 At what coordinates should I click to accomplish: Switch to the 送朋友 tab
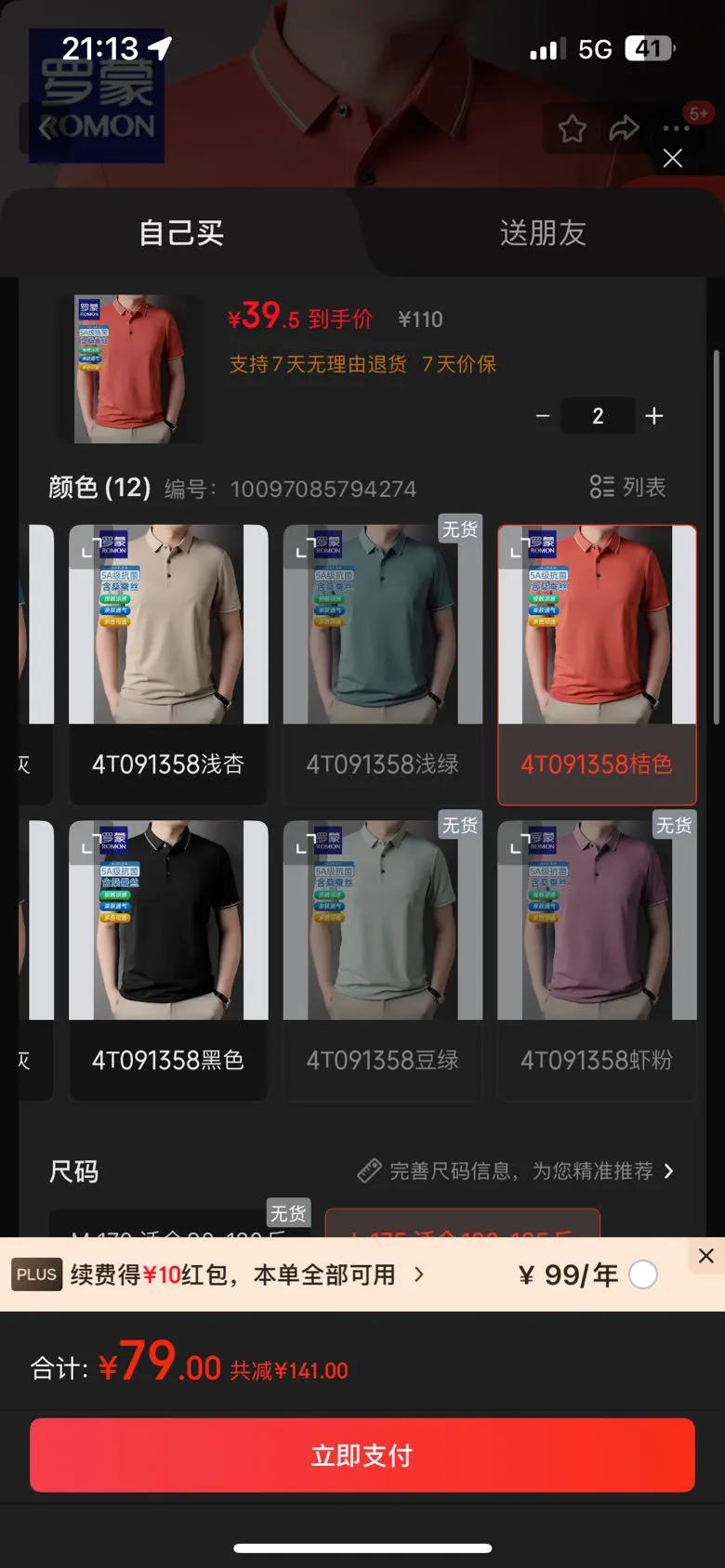544,232
